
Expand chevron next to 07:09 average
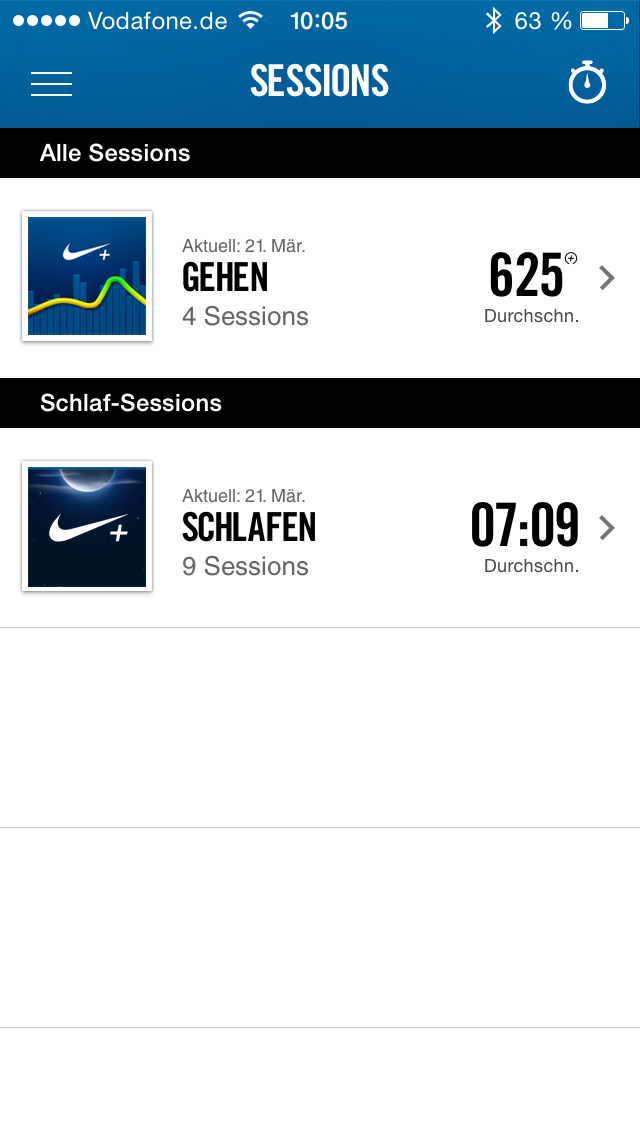(x=607, y=528)
